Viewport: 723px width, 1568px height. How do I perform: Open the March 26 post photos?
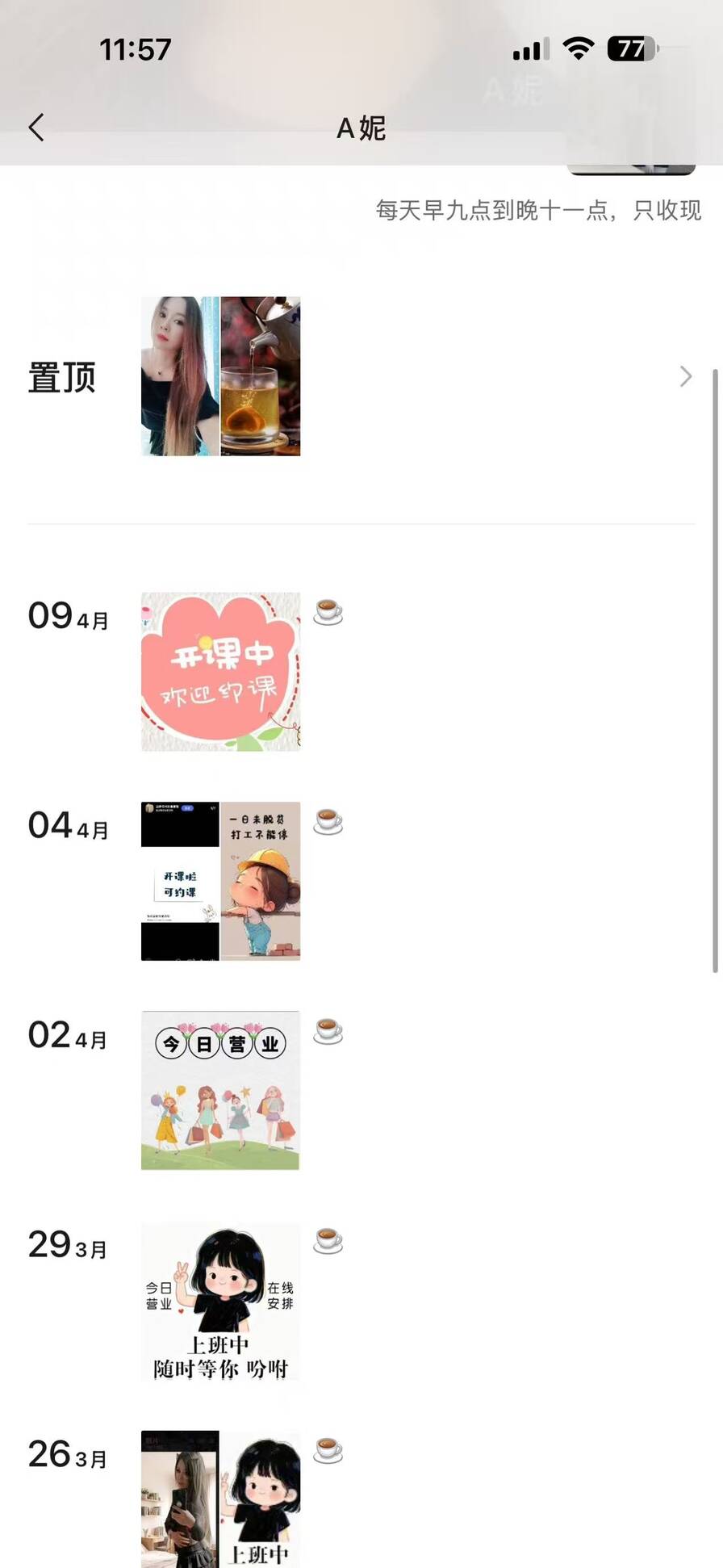220,1499
